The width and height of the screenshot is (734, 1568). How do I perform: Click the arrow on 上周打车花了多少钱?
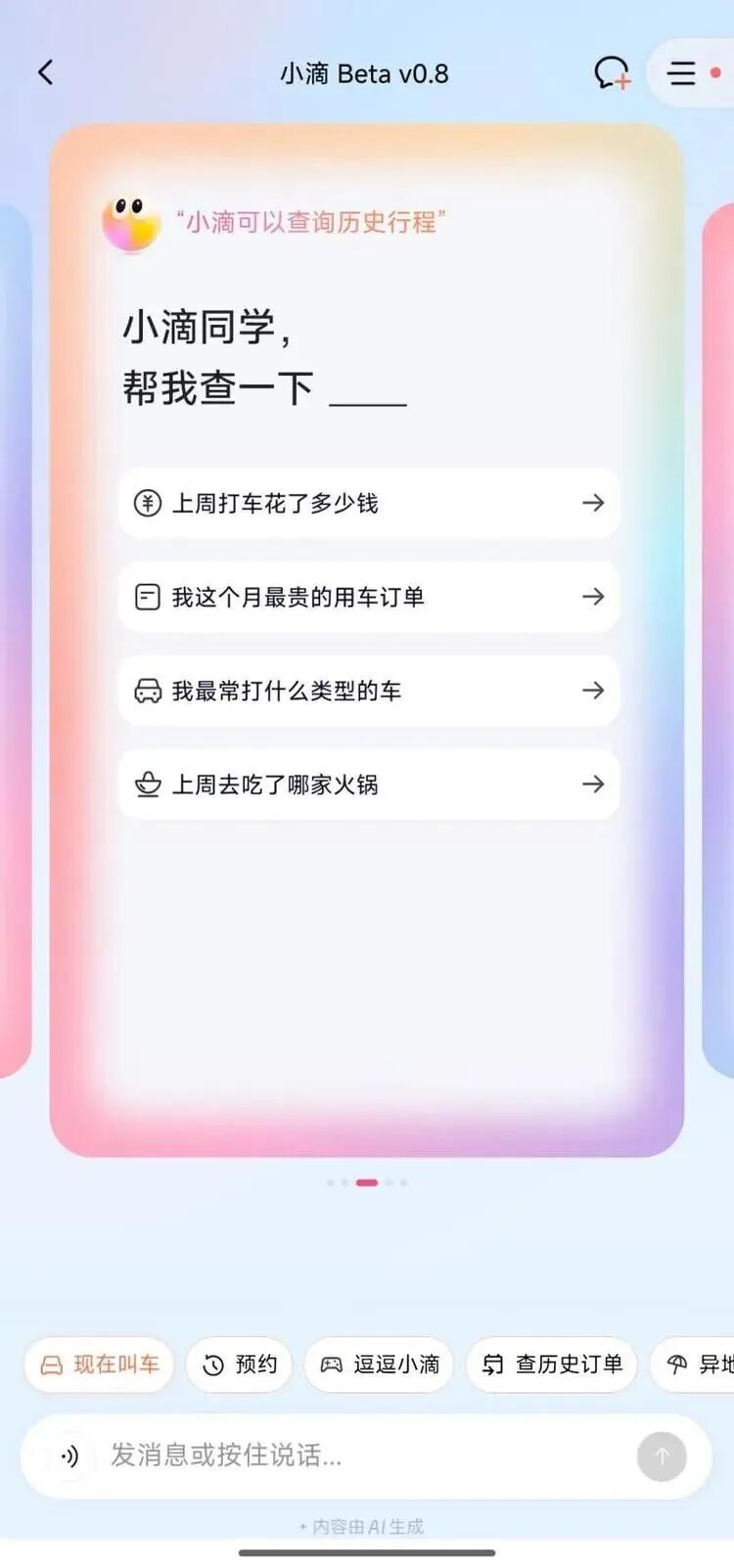(x=594, y=504)
